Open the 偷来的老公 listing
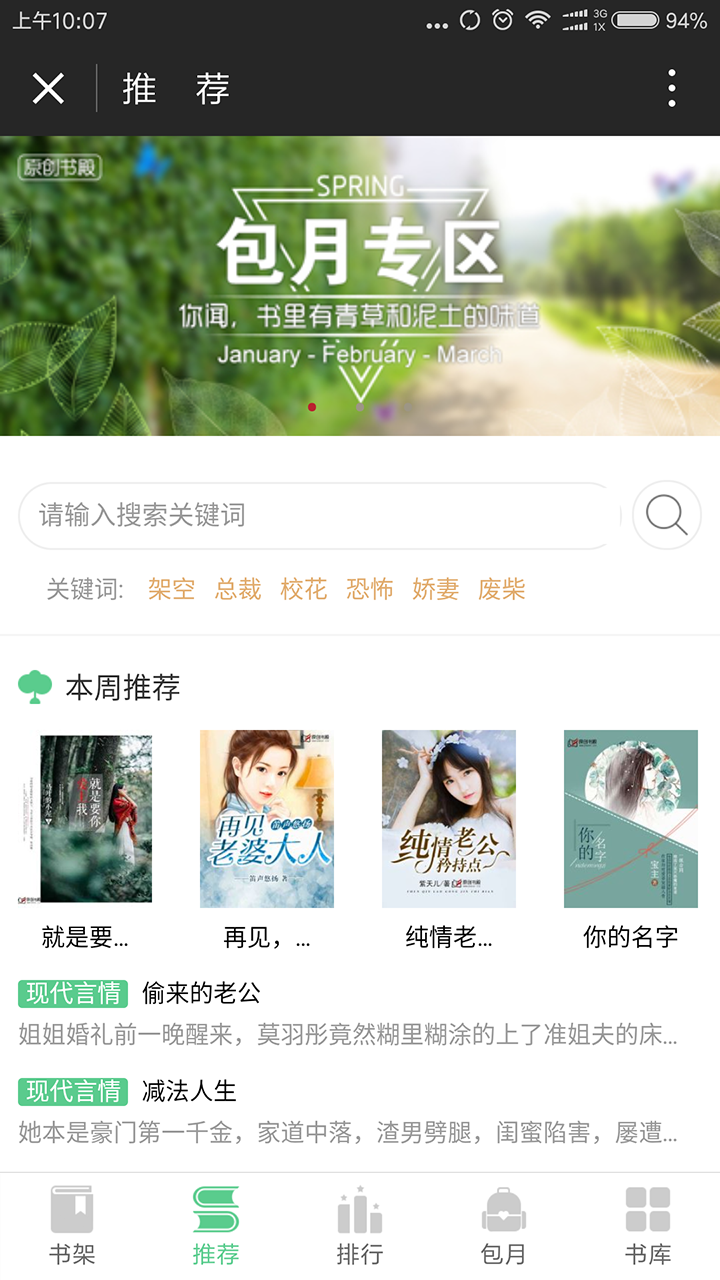The width and height of the screenshot is (720, 1280). tap(202, 993)
